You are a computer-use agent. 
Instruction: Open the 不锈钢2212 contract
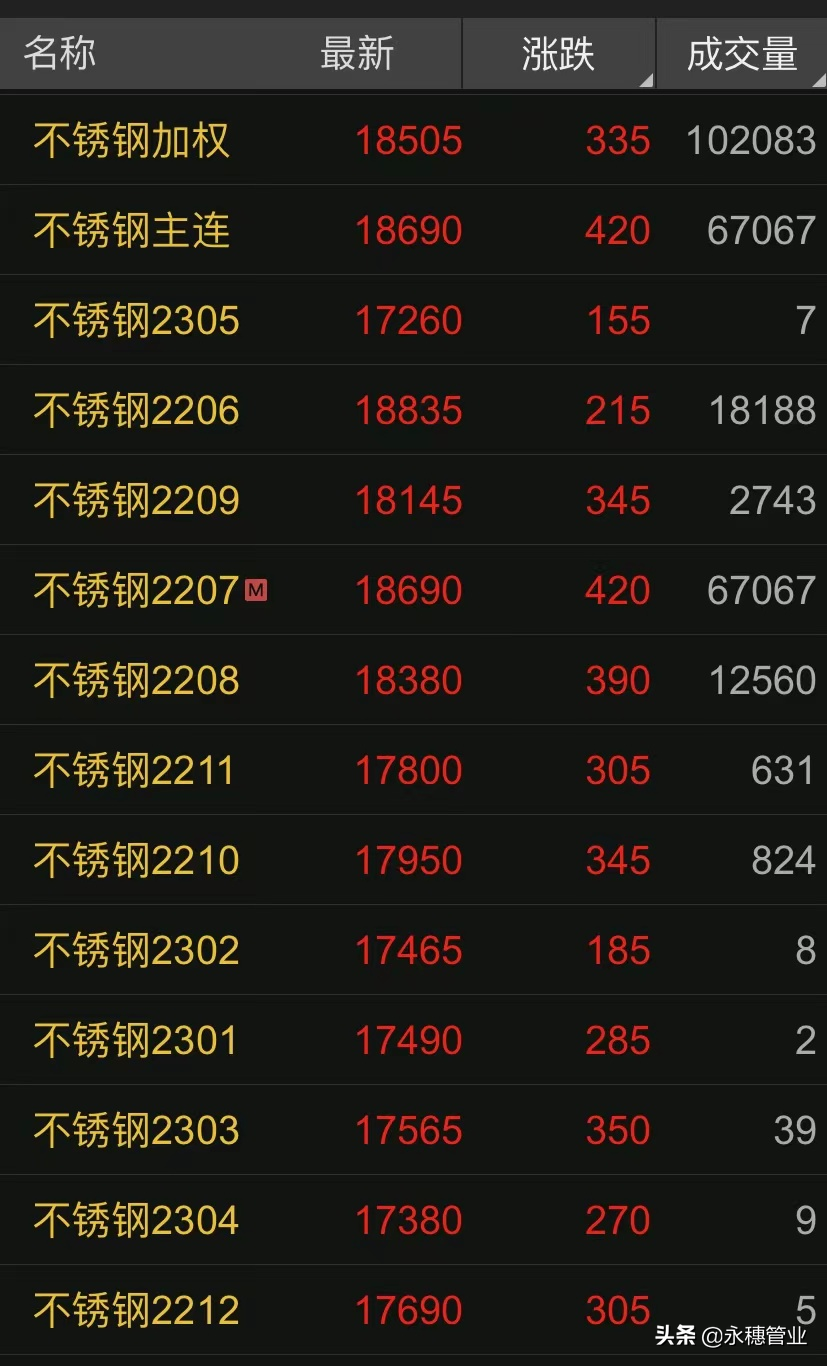click(x=413, y=1310)
